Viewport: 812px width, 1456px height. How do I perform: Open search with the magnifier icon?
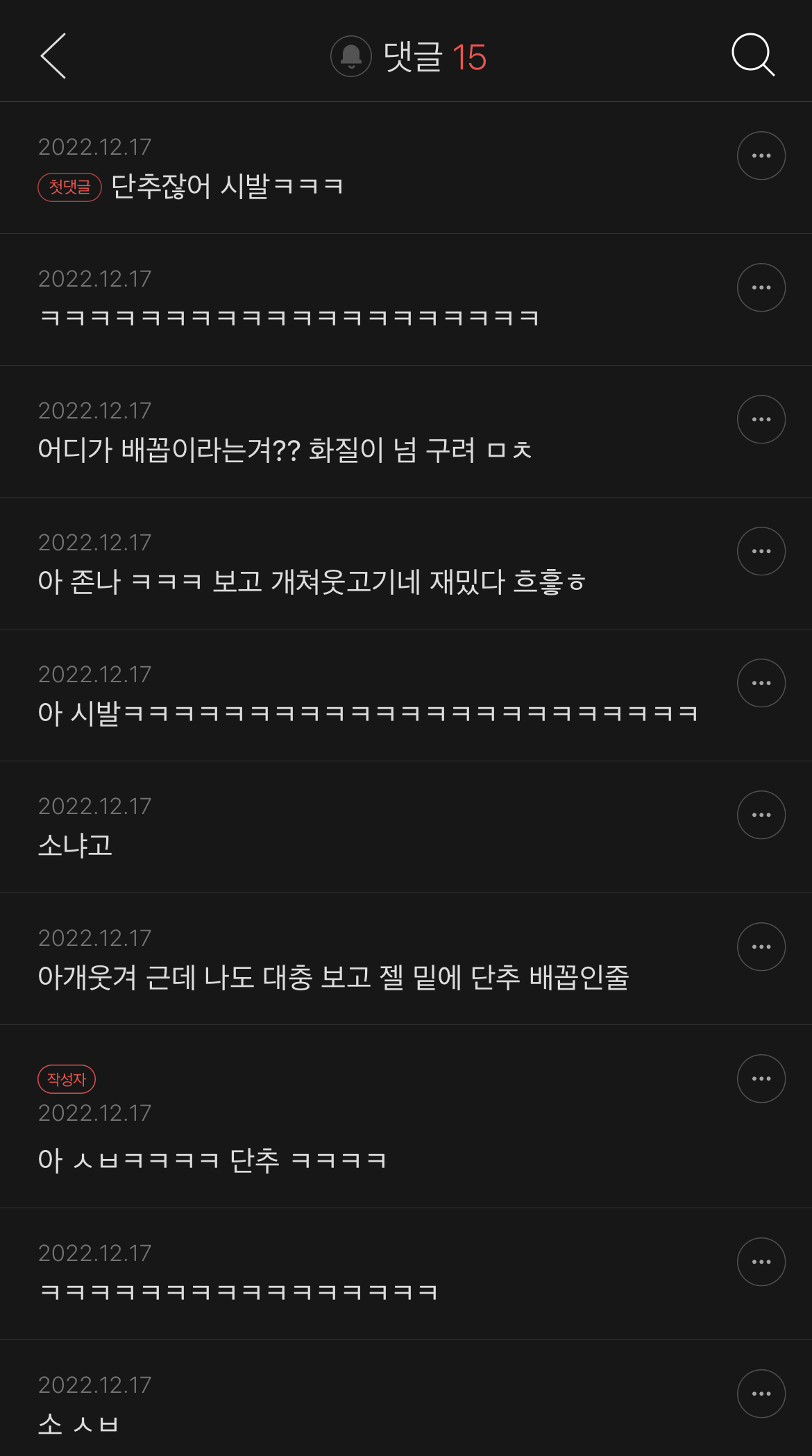(753, 55)
